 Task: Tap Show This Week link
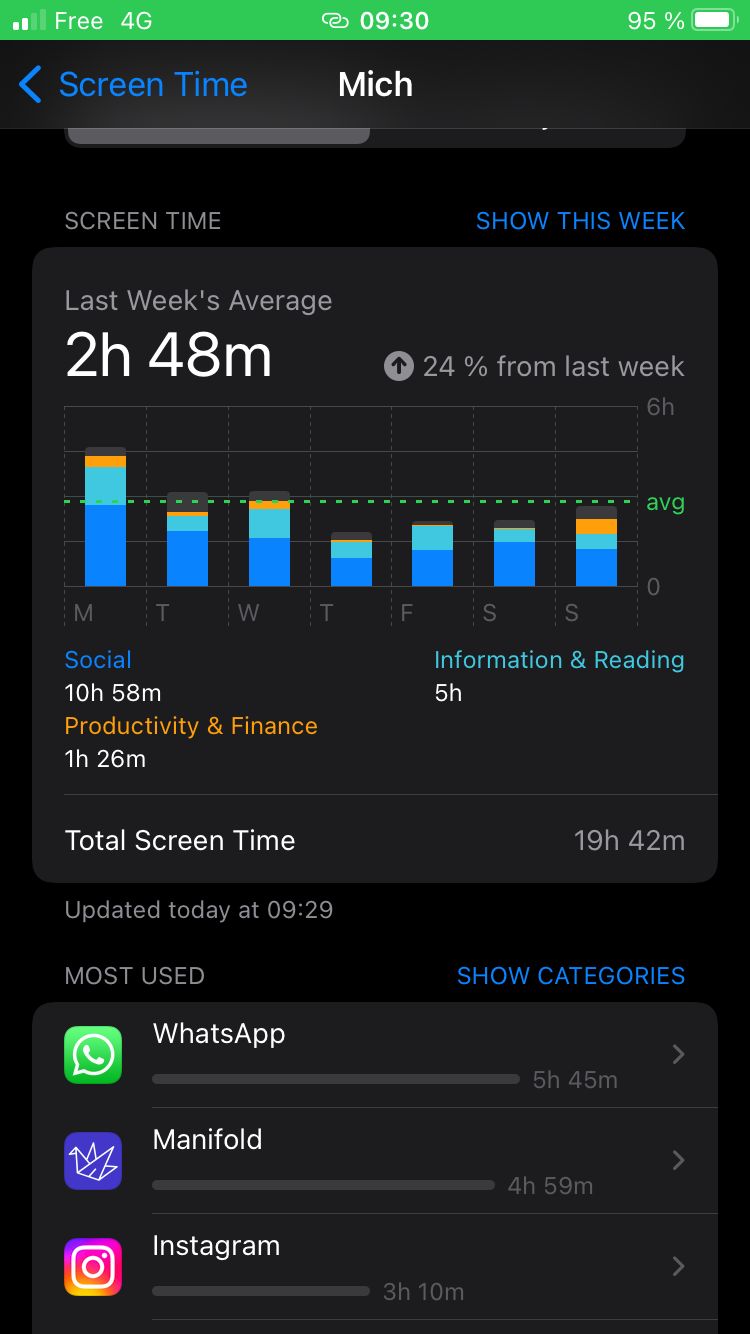580,221
